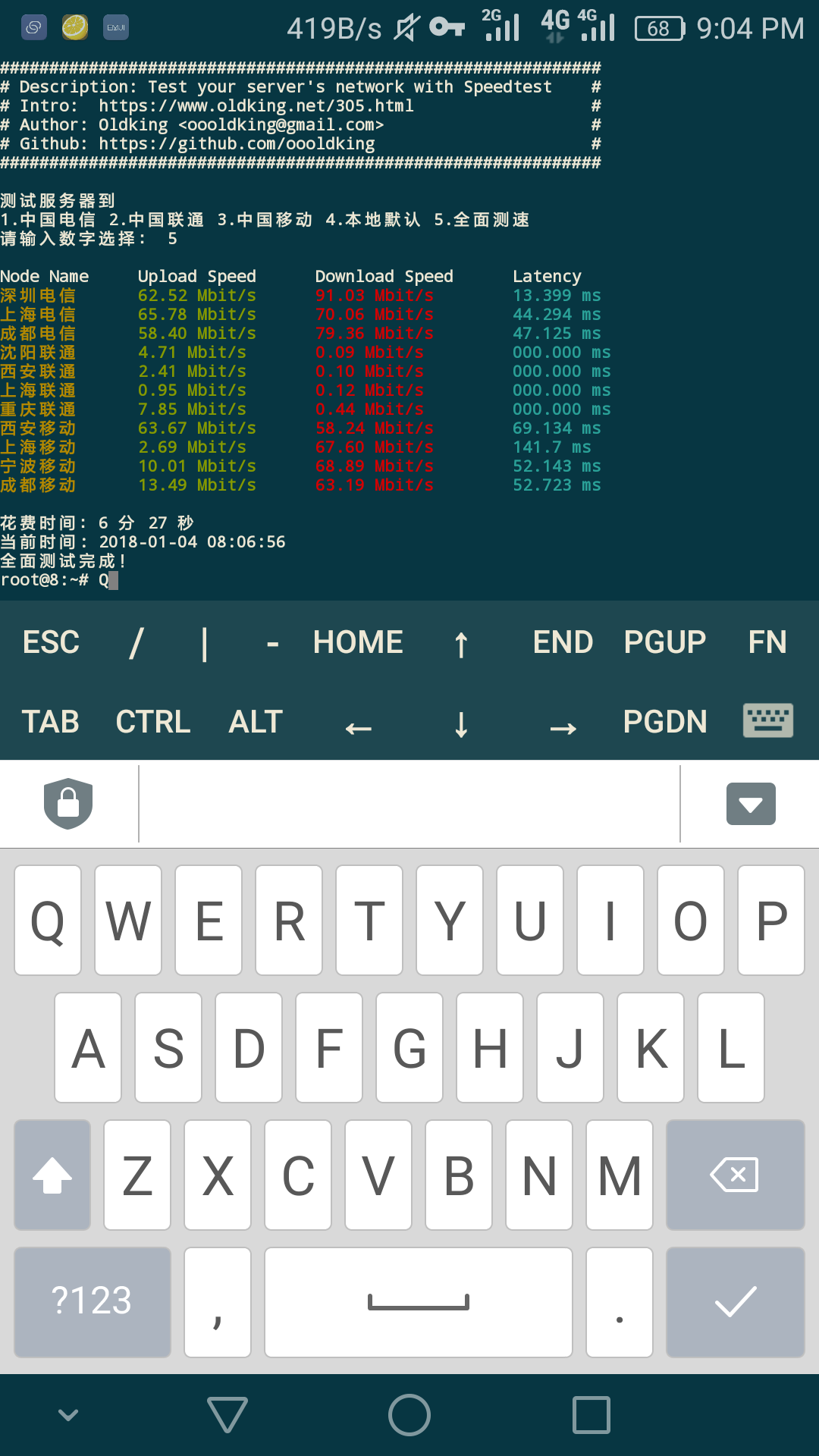Viewport: 819px width, 1456px height.
Task: Tap the FN key in terminal toolbar
Action: point(767,642)
